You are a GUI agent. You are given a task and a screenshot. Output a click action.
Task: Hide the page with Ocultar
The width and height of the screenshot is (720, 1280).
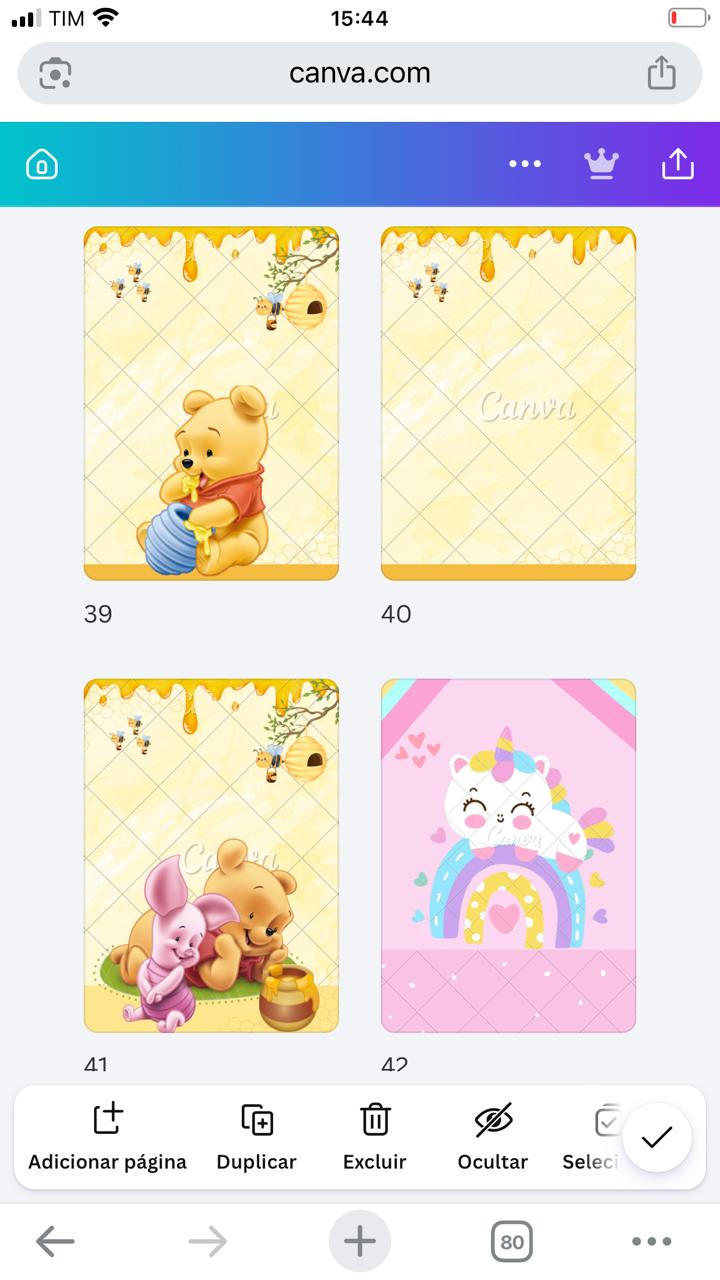(493, 1137)
